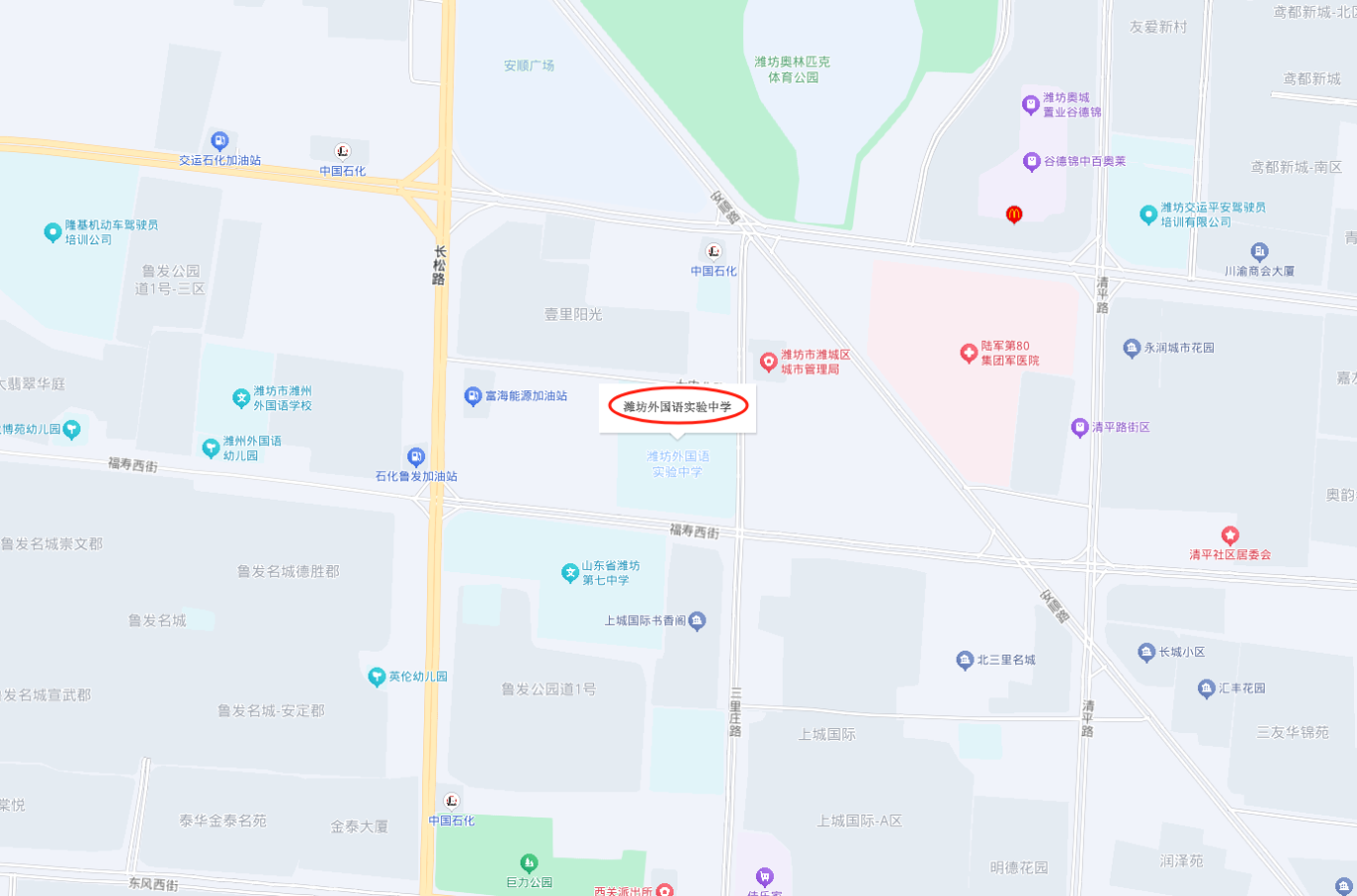Open the 陆军第80集团军医院 hospital marker
This screenshot has height=896, width=1357.
click(969, 354)
